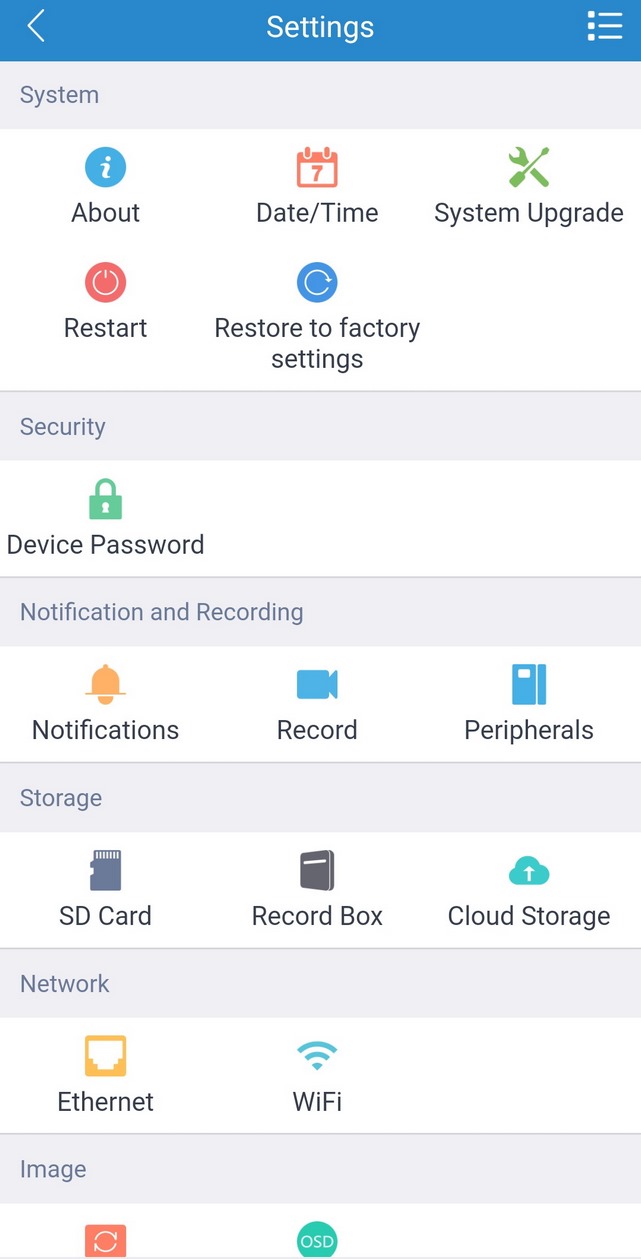The image size is (641, 1259).
Task: Open Notifications settings
Action: coord(106,704)
